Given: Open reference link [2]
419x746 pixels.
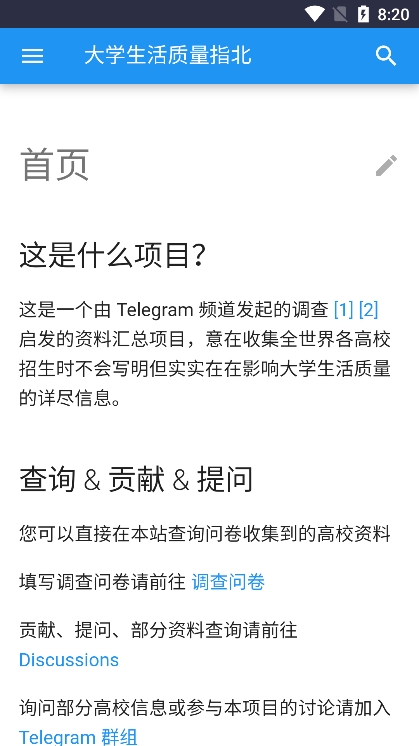Looking at the screenshot, I should (368, 310).
